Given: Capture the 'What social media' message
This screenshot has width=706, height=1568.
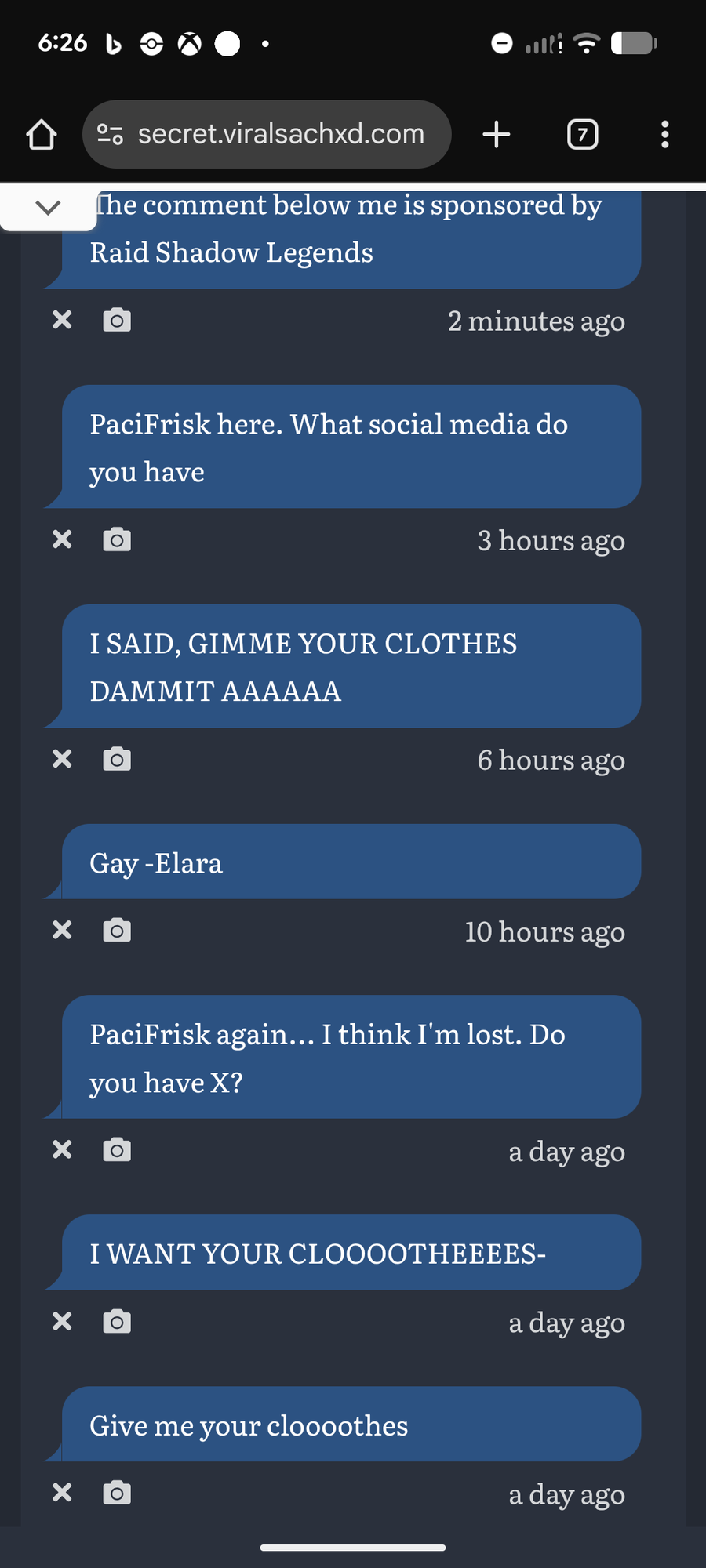Looking at the screenshot, I should point(117,539).
